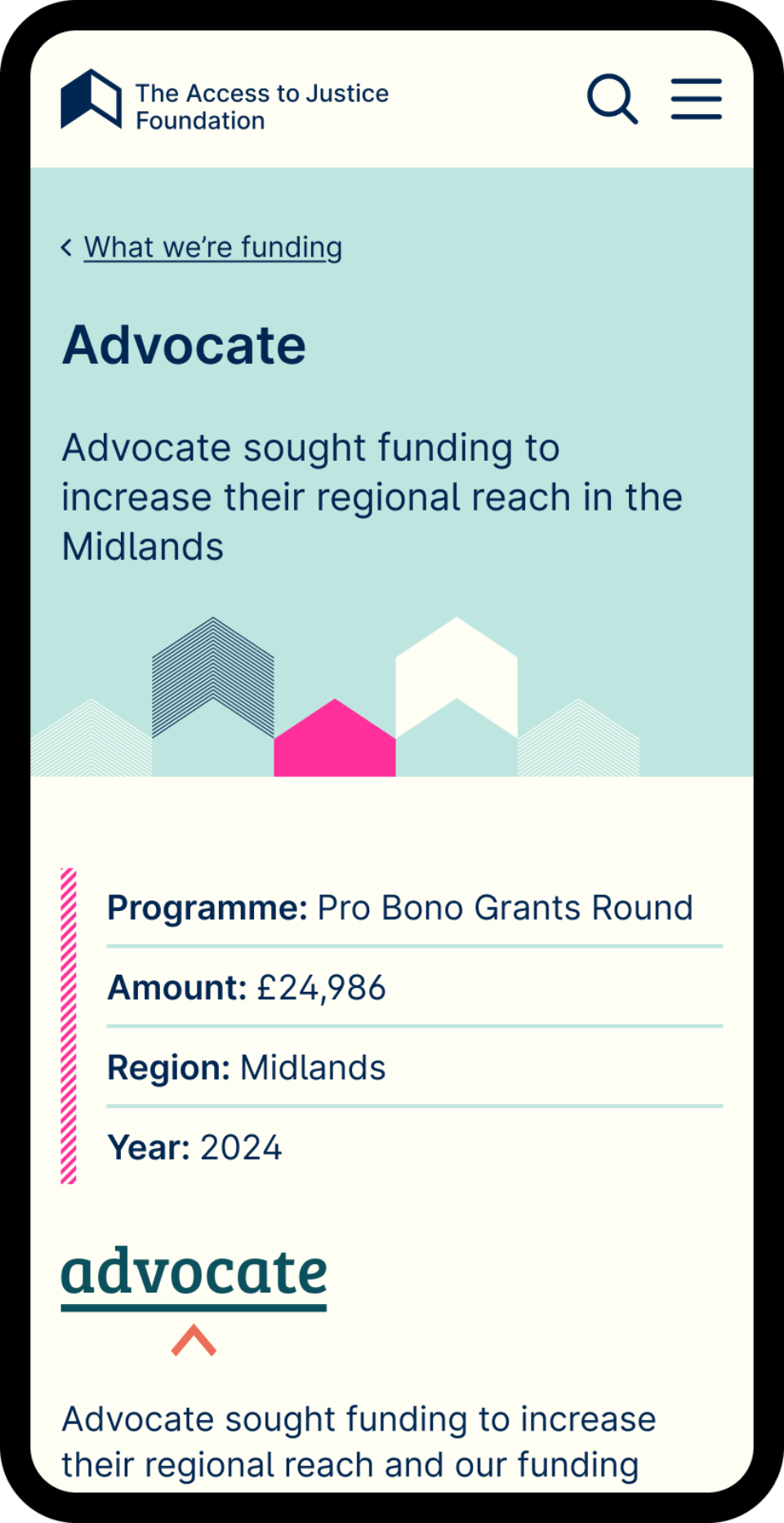Viewport: 784px width, 1523px height.
Task: Open the hamburger navigation menu
Action: click(x=696, y=99)
